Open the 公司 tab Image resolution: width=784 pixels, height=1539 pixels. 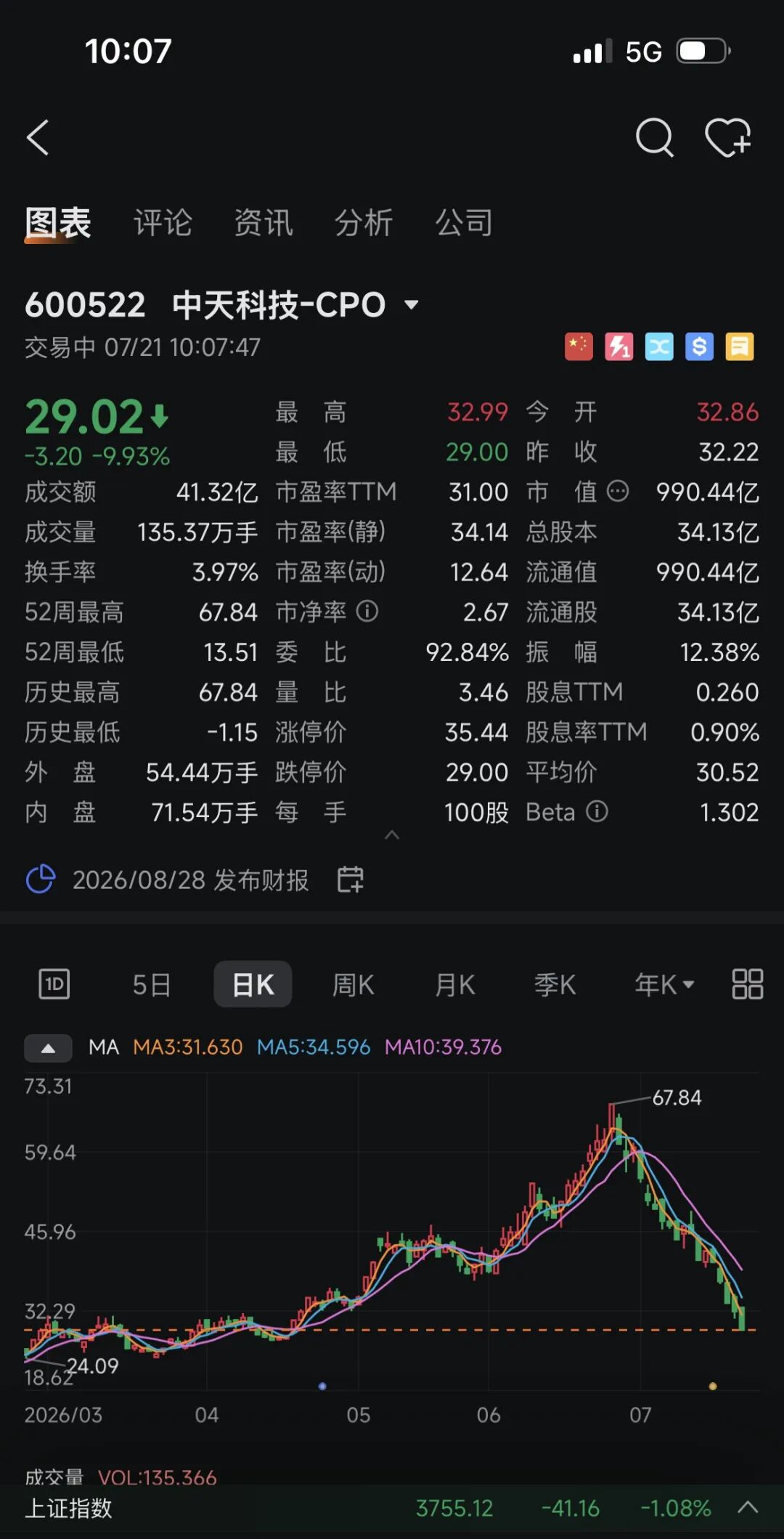pyautogui.click(x=464, y=222)
